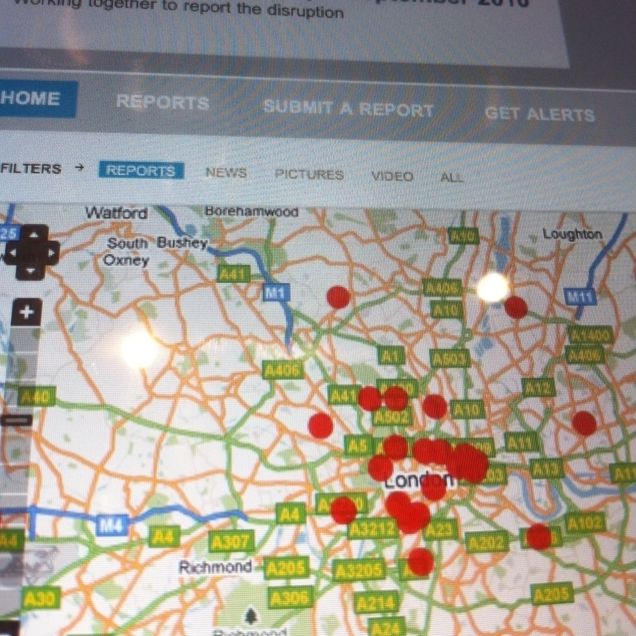Zoom in with the map plus button
Screen dimensions: 636x636
click(x=26, y=312)
